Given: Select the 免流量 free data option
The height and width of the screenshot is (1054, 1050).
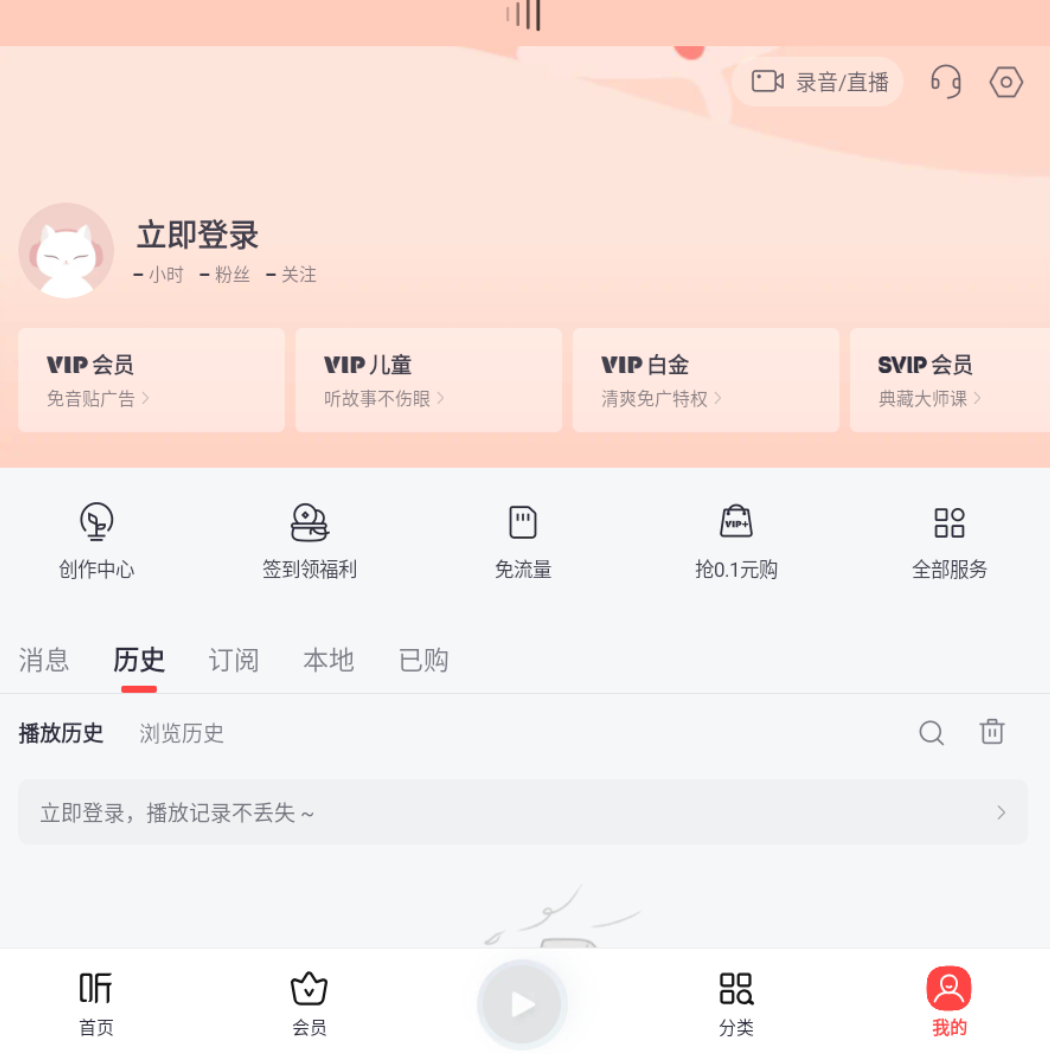Looking at the screenshot, I should tap(523, 540).
